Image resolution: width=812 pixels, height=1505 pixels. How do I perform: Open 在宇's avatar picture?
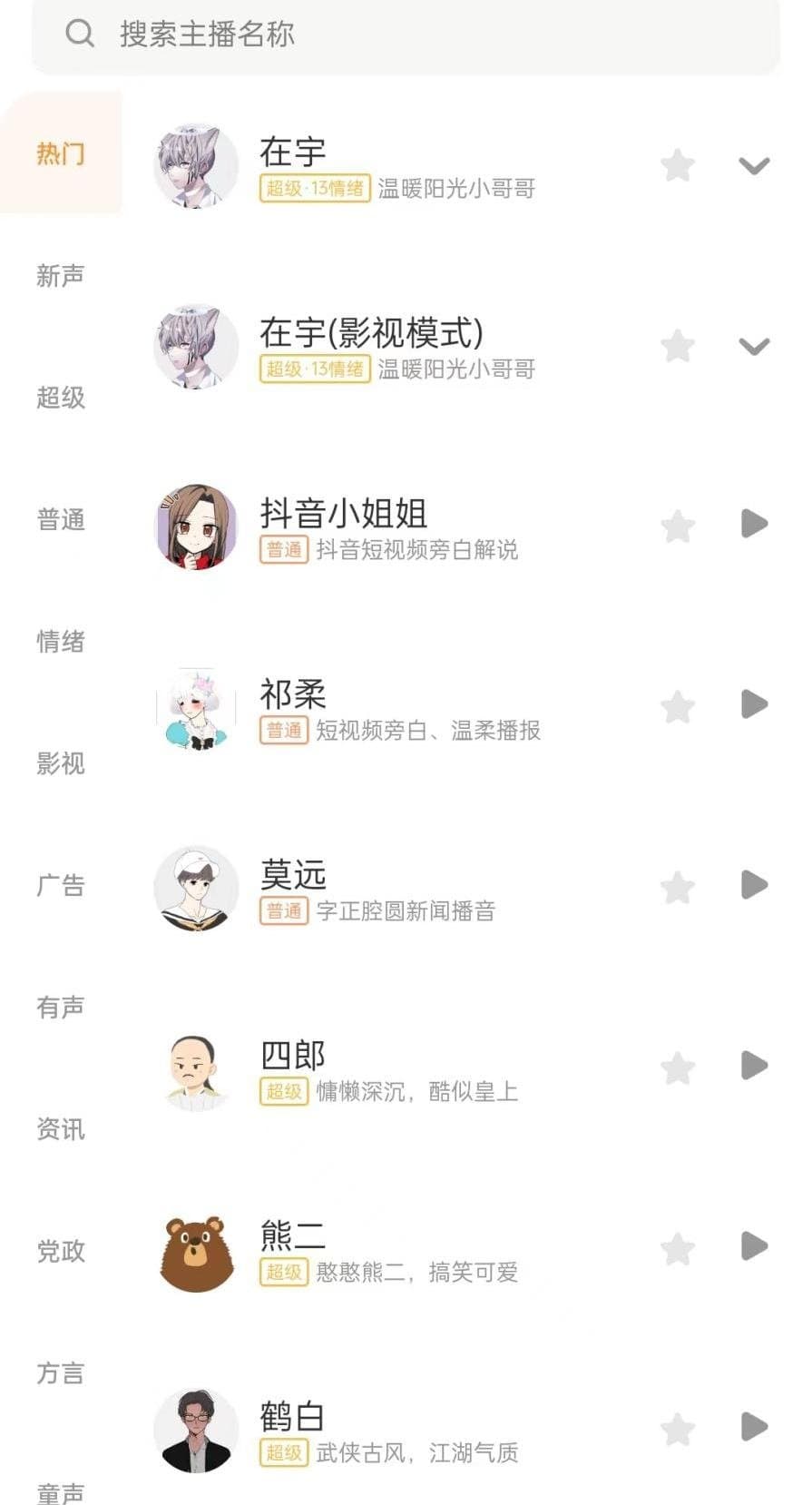coord(196,166)
